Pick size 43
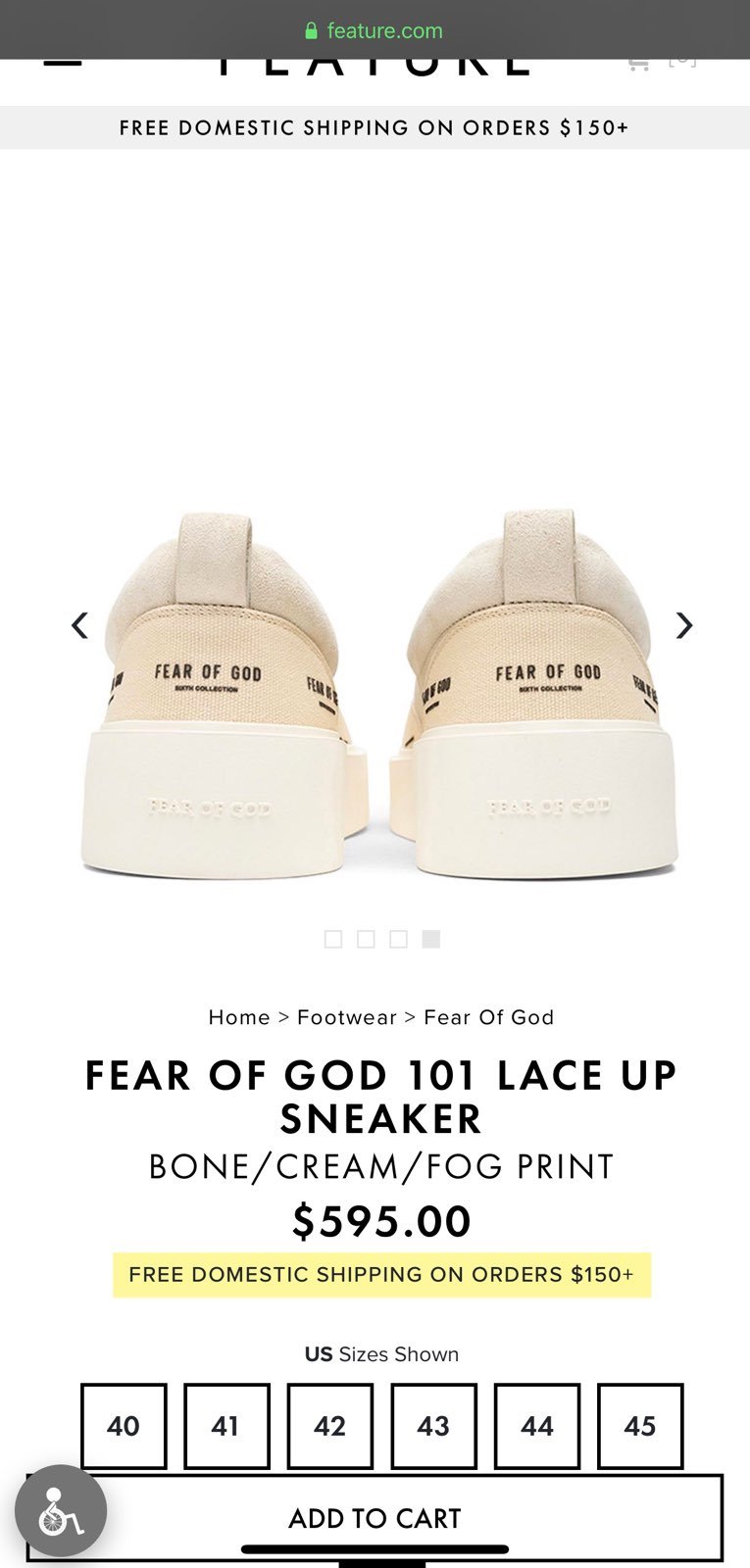The image size is (750, 1568). 433,1426
